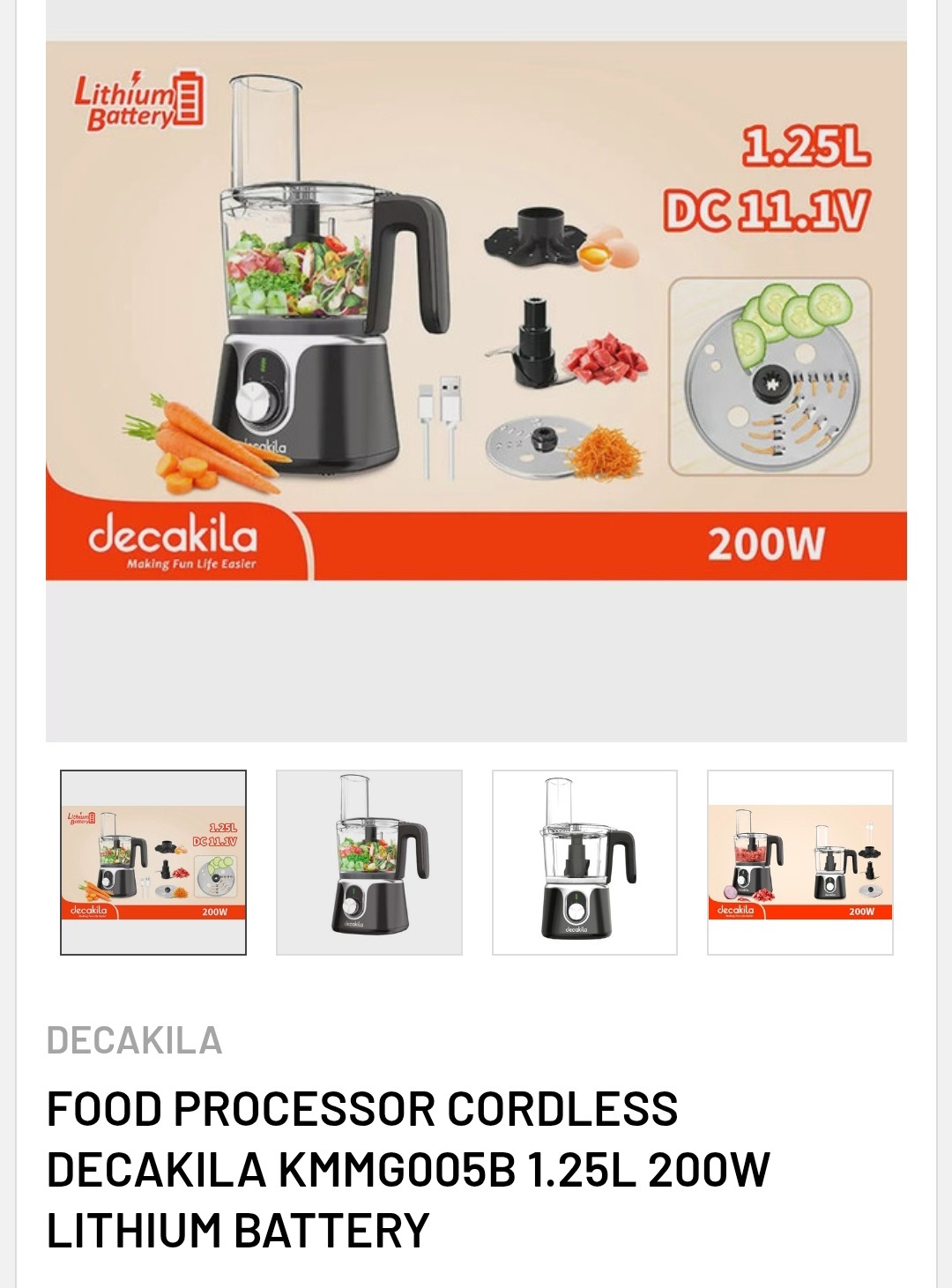The width and height of the screenshot is (952, 1288).
Task: Select the fourth thumbnail showing two processors
Action: tap(800, 862)
